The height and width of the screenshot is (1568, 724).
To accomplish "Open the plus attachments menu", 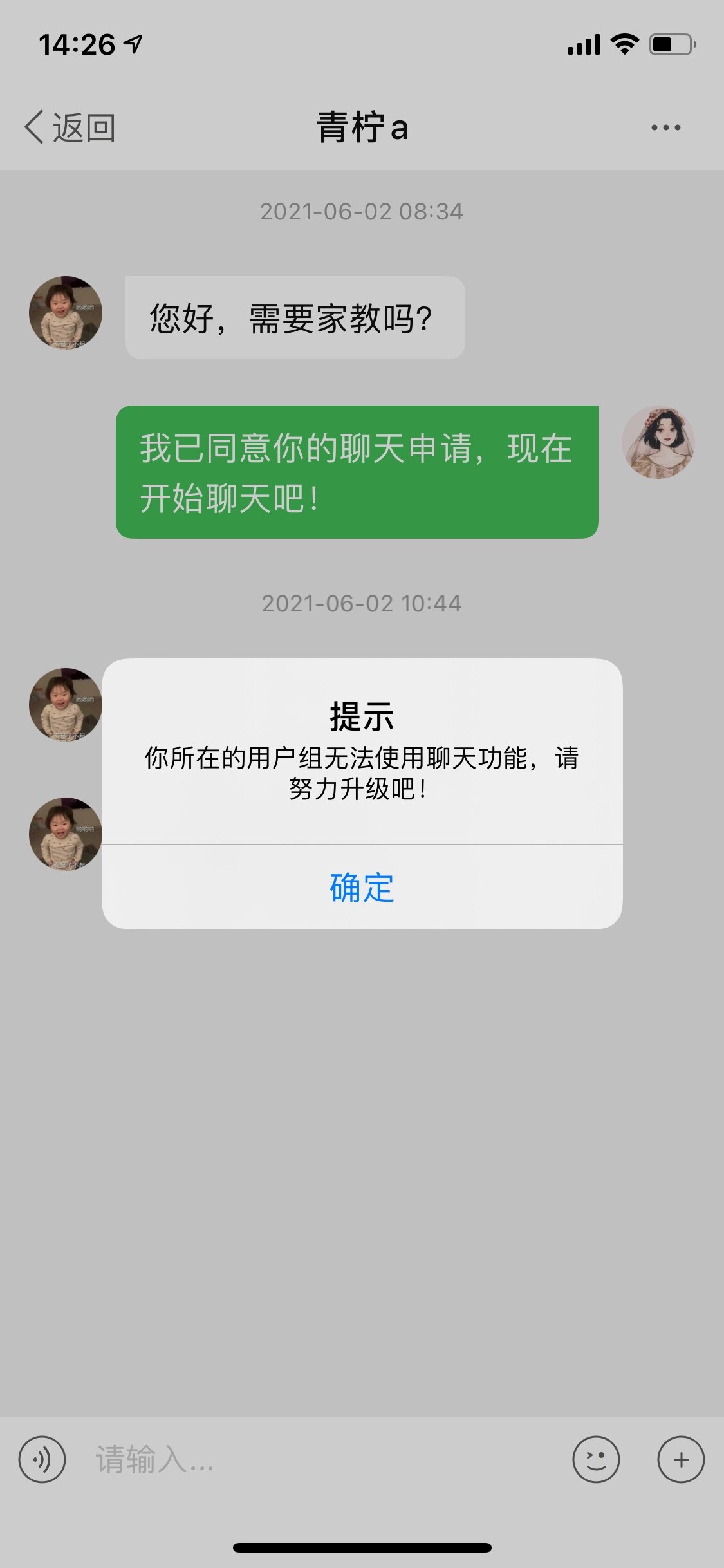I will 681,1459.
